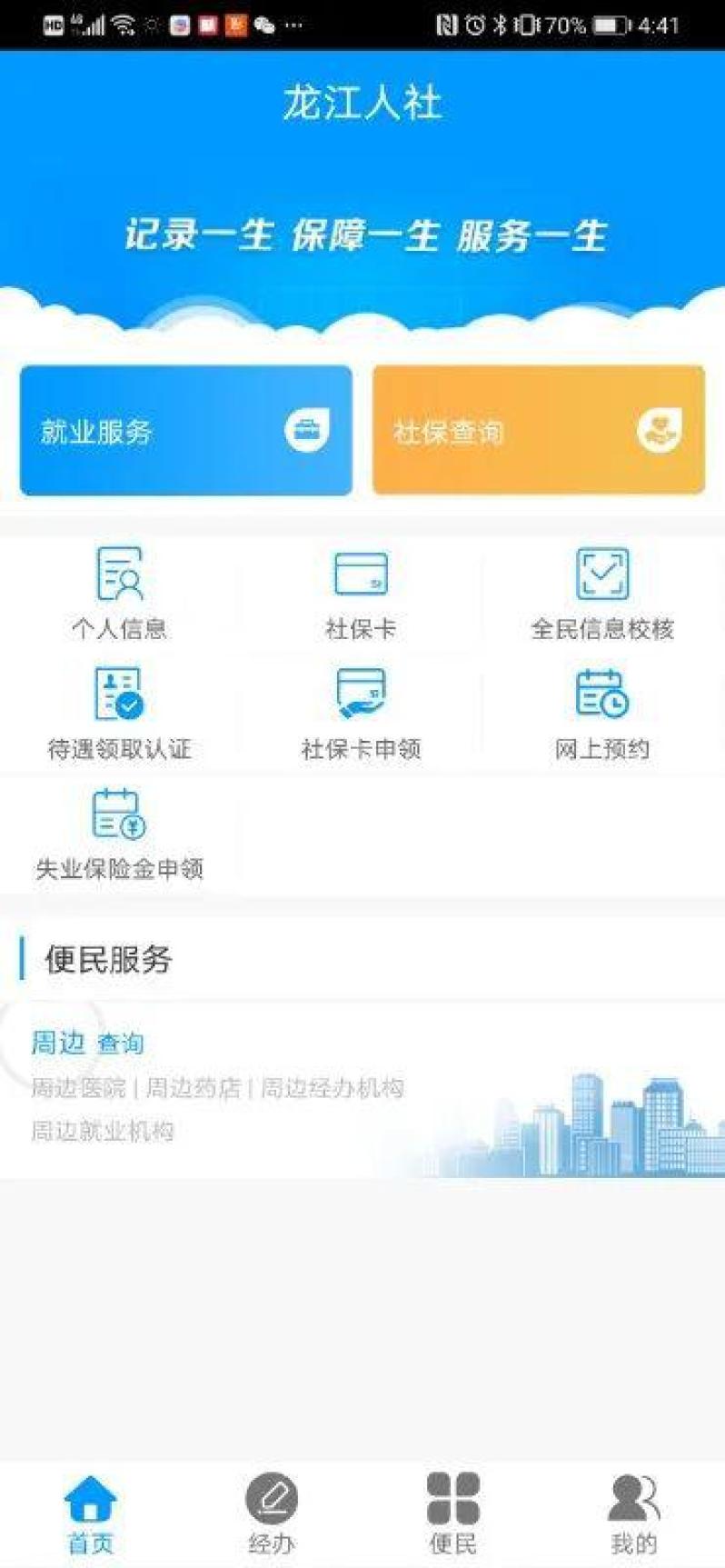Viewport: 725px width, 1568px height.
Task: Open the 社保查询 card
Action: (538, 430)
